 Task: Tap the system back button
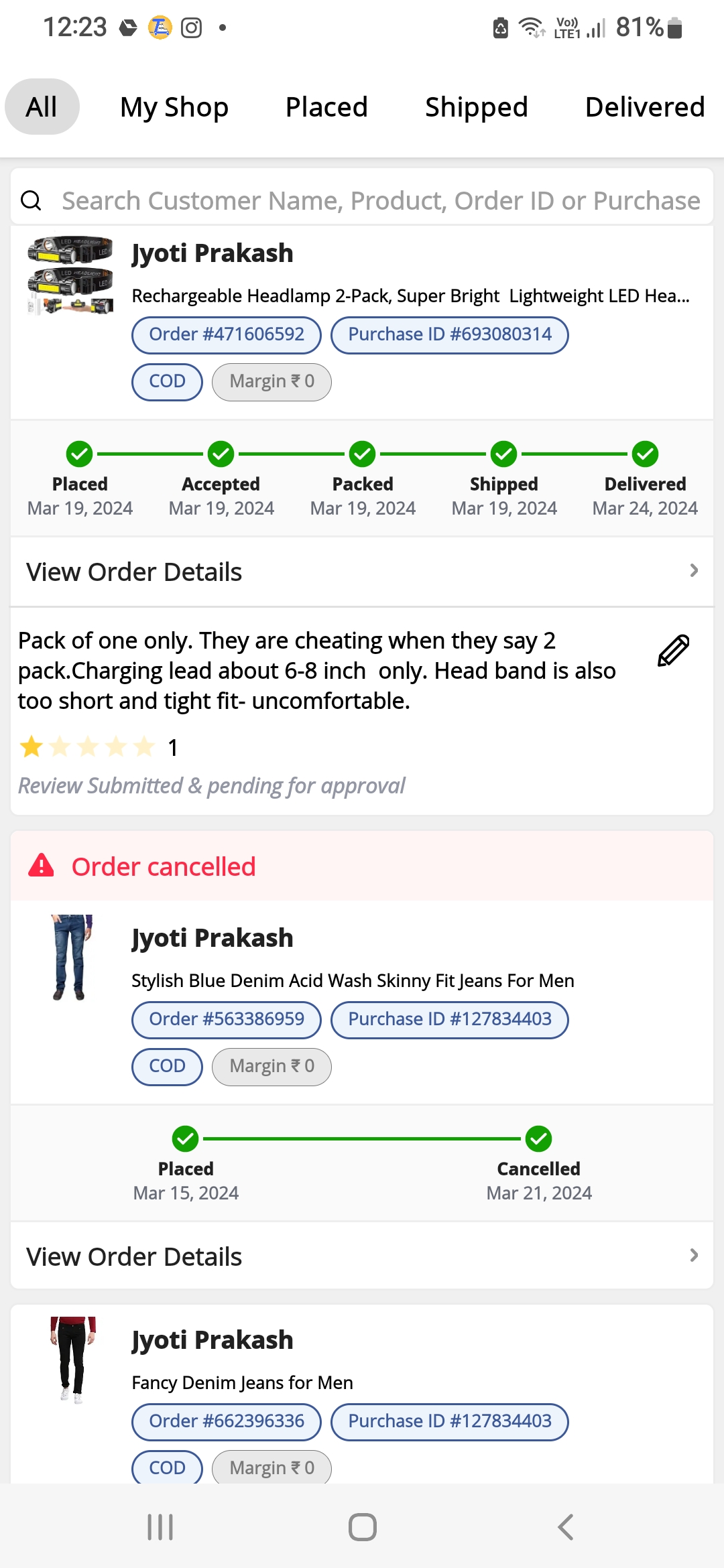point(565,1527)
